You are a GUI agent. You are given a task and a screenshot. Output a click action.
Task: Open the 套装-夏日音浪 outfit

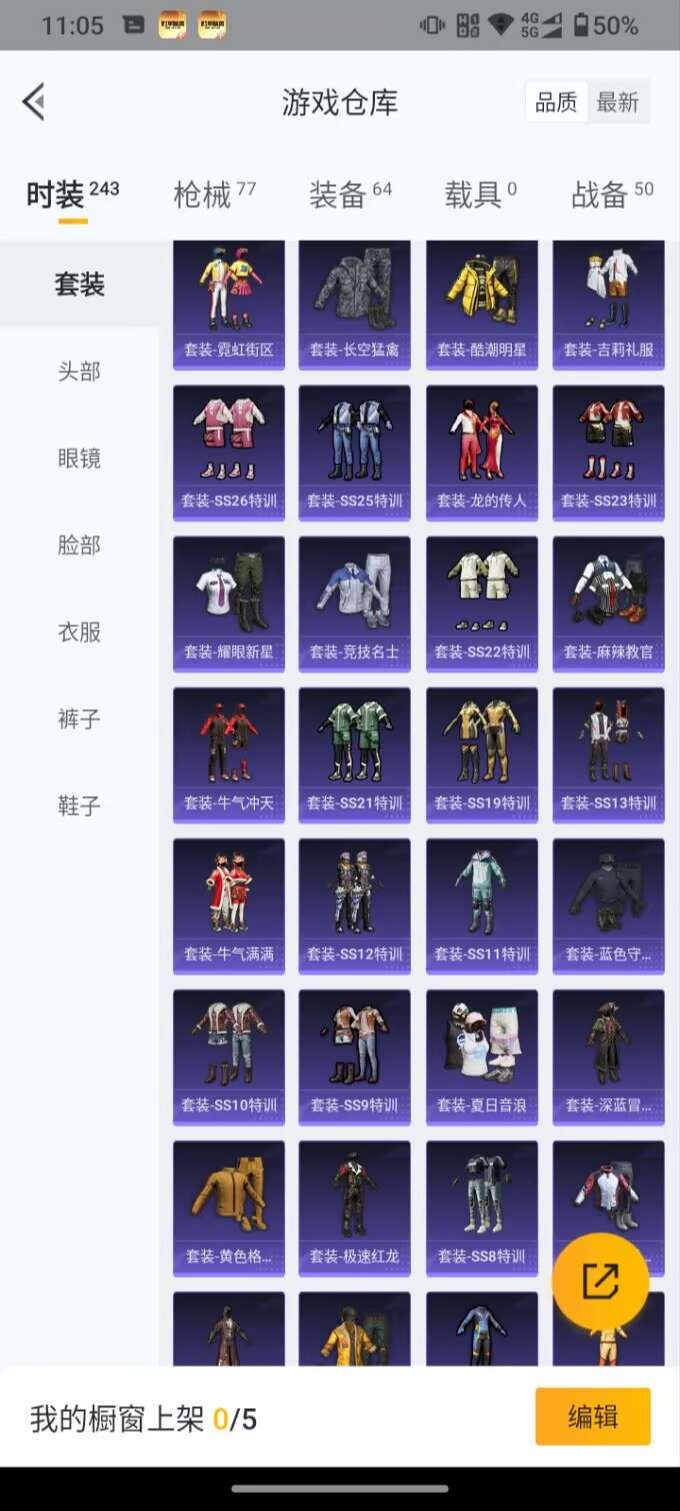pyautogui.click(x=481, y=1057)
